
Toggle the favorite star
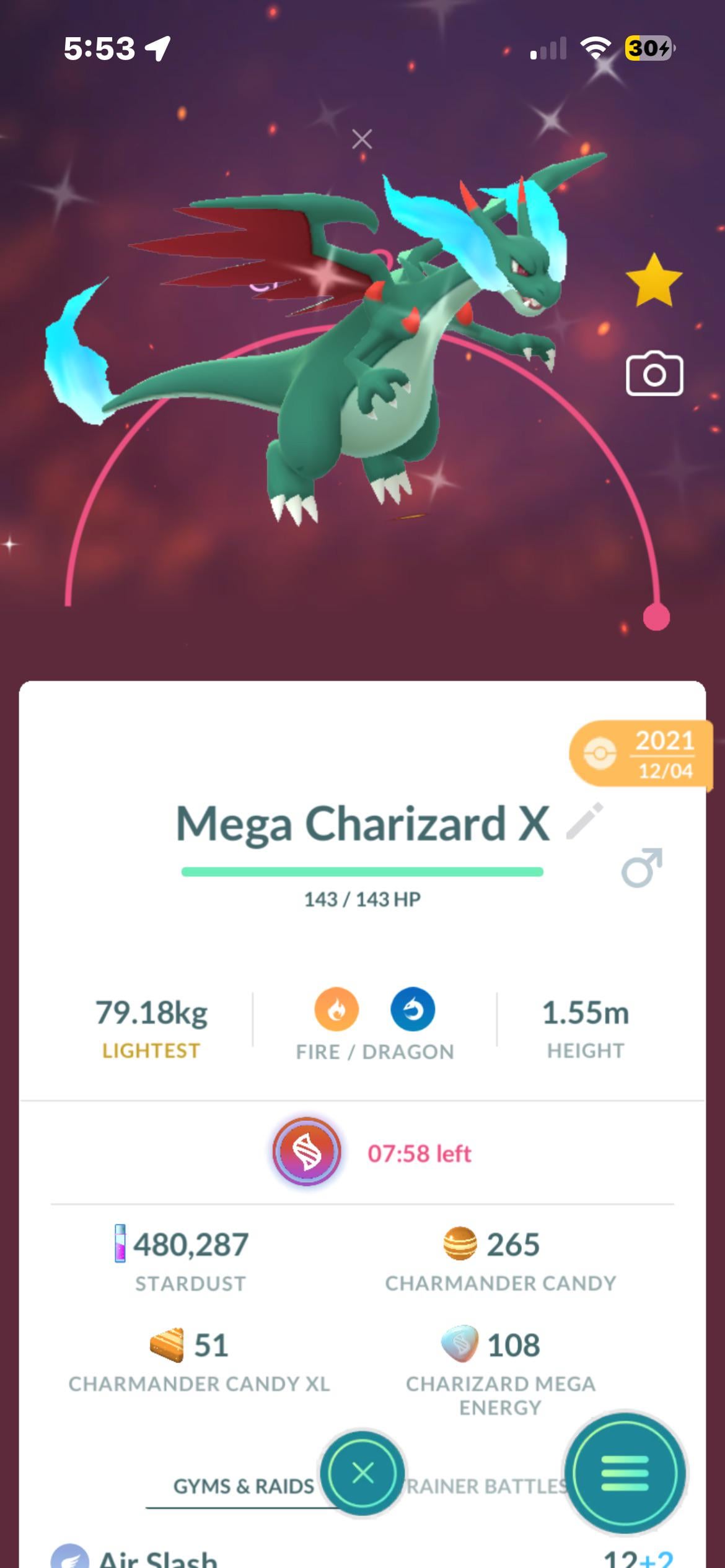654,281
